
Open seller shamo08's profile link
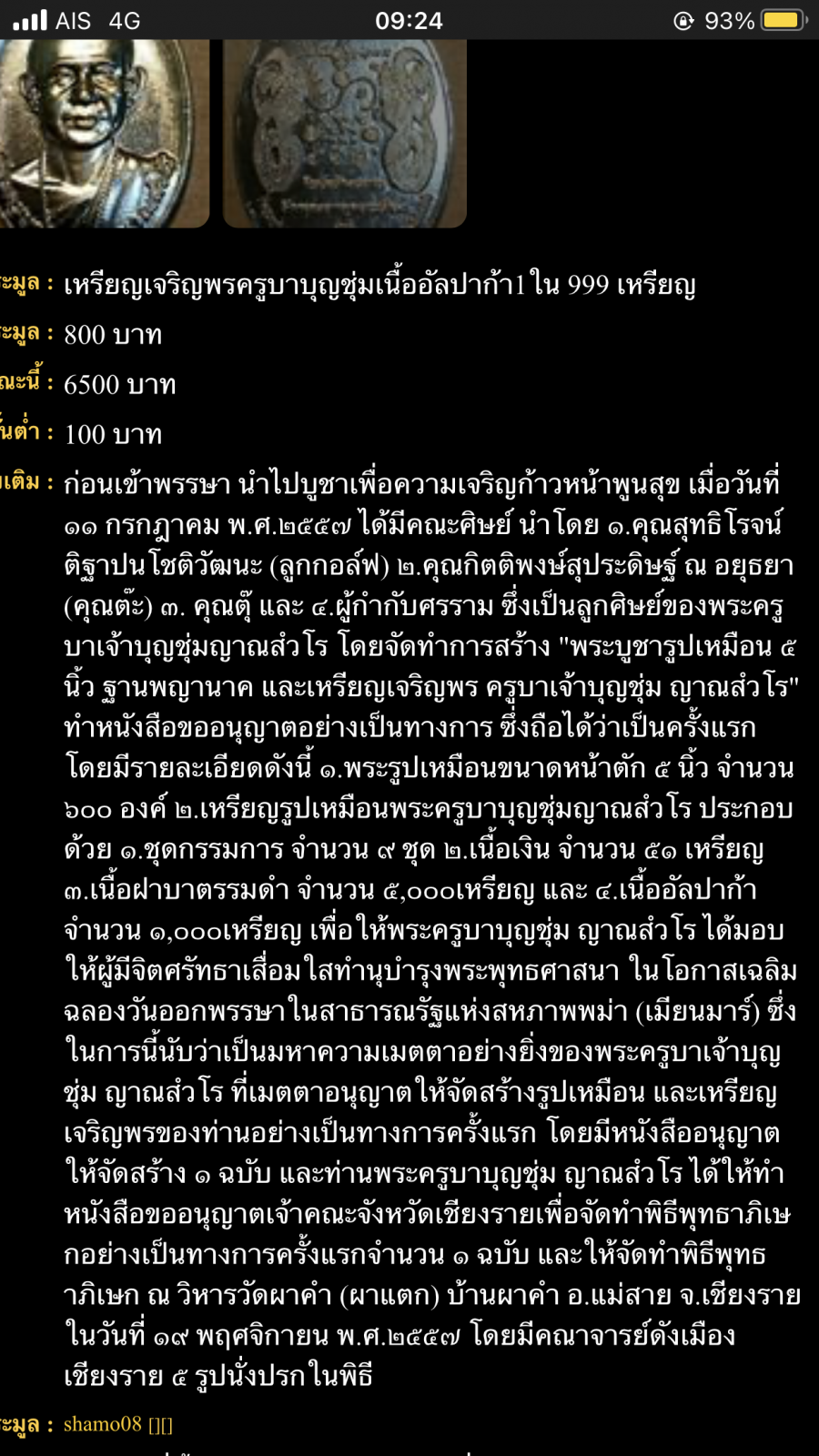tap(103, 1424)
